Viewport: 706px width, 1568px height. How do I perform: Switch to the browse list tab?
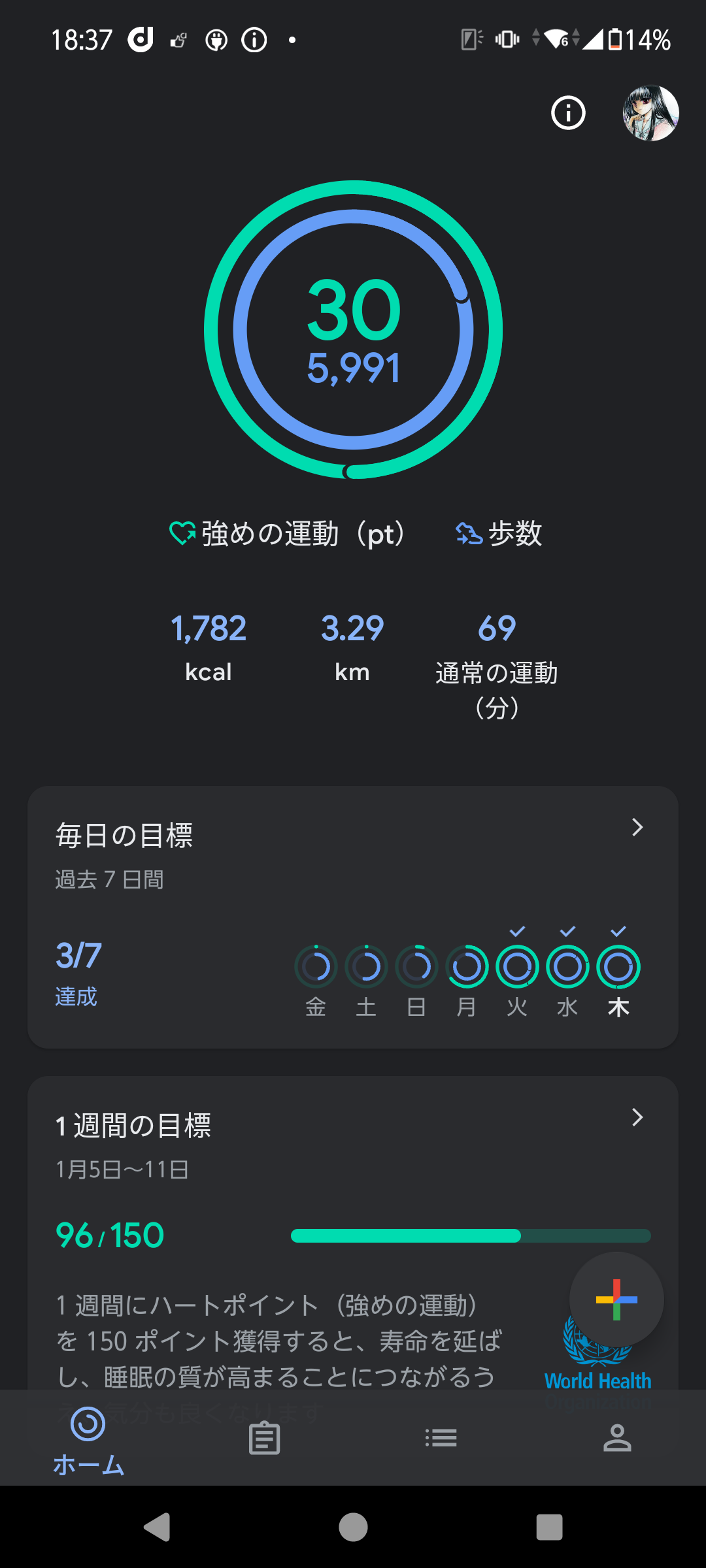[x=441, y=1439]
